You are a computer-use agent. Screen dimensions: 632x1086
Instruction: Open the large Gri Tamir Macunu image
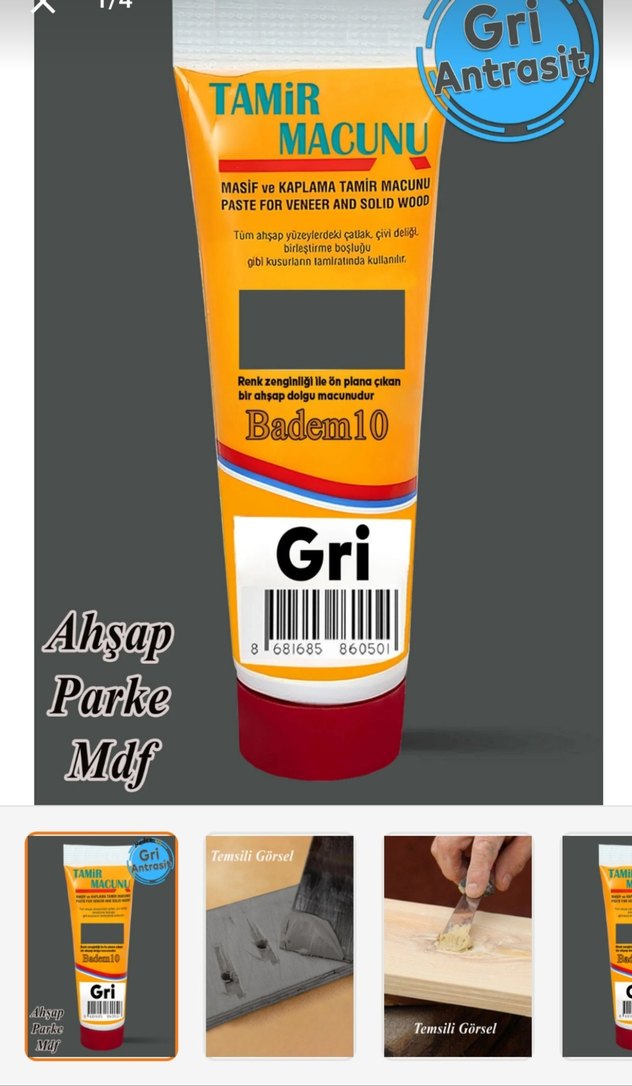318,400
